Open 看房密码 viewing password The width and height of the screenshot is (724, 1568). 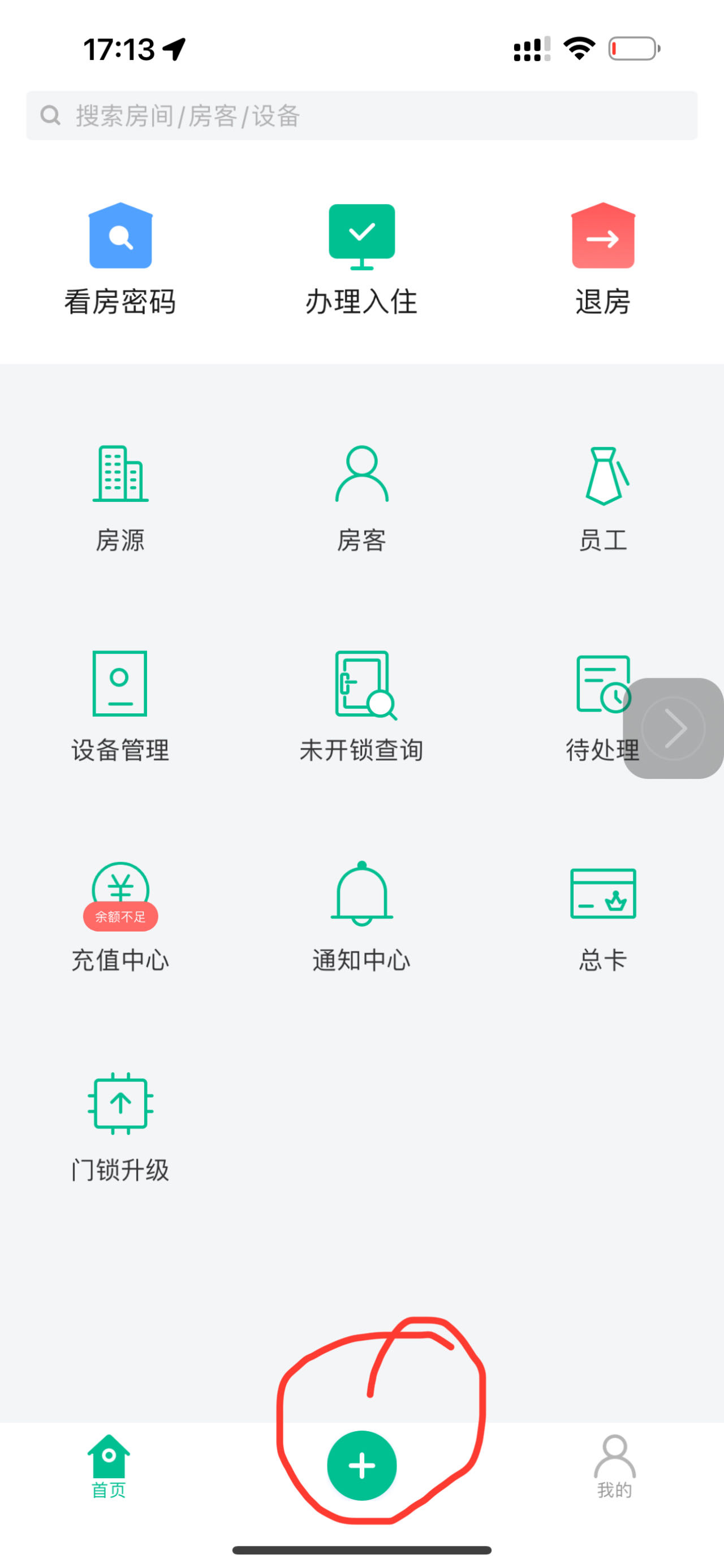pyautogui.click(x=120, y=259)
